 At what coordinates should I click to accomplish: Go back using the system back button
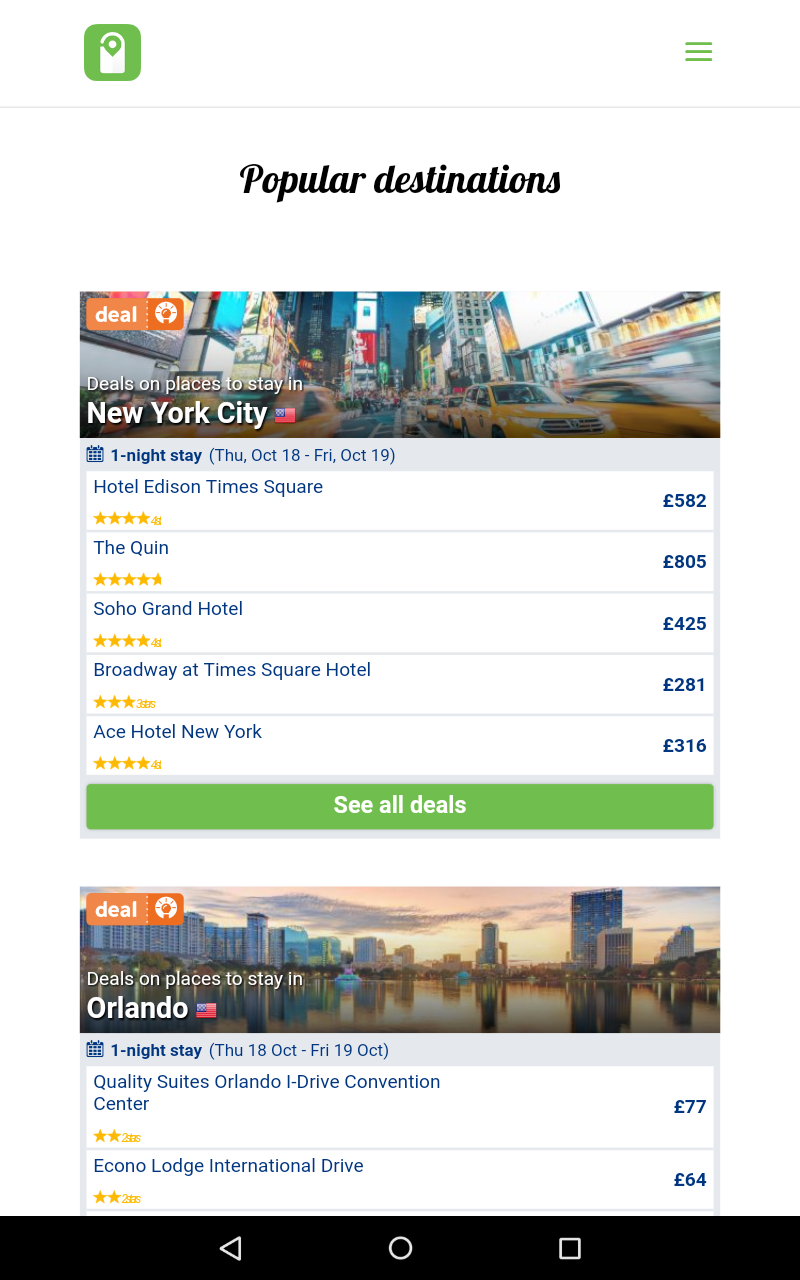[x=231, y=1248]
